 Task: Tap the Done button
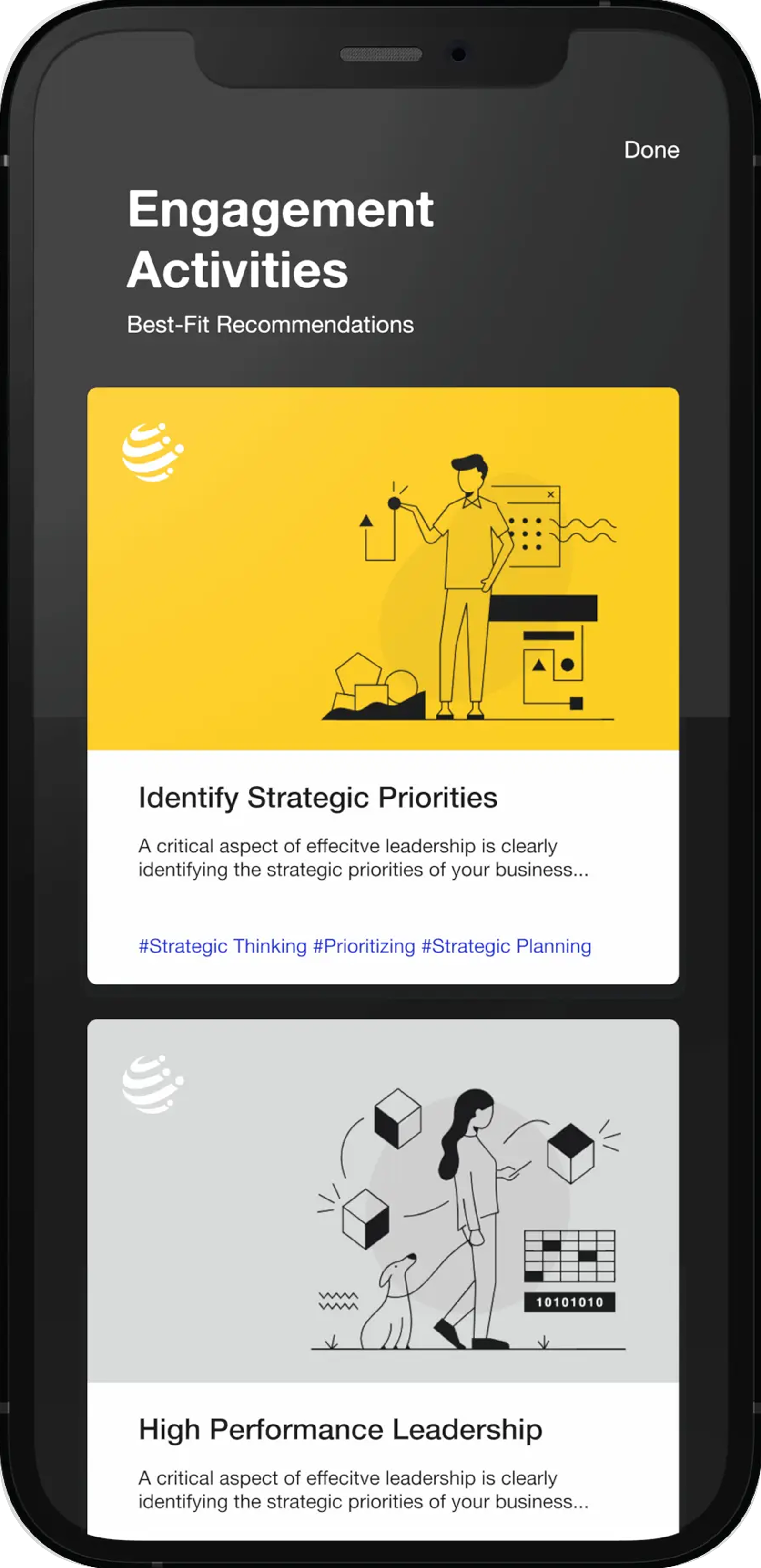pos(651,150)
